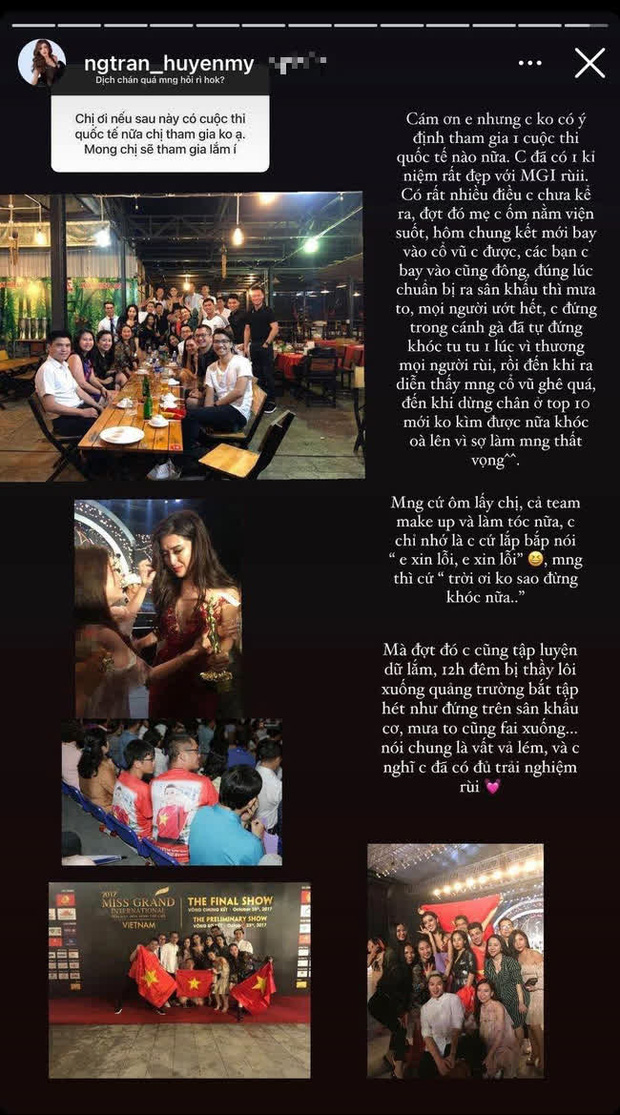Close the story viewer

pyautogui.click(x=589, y=63)
